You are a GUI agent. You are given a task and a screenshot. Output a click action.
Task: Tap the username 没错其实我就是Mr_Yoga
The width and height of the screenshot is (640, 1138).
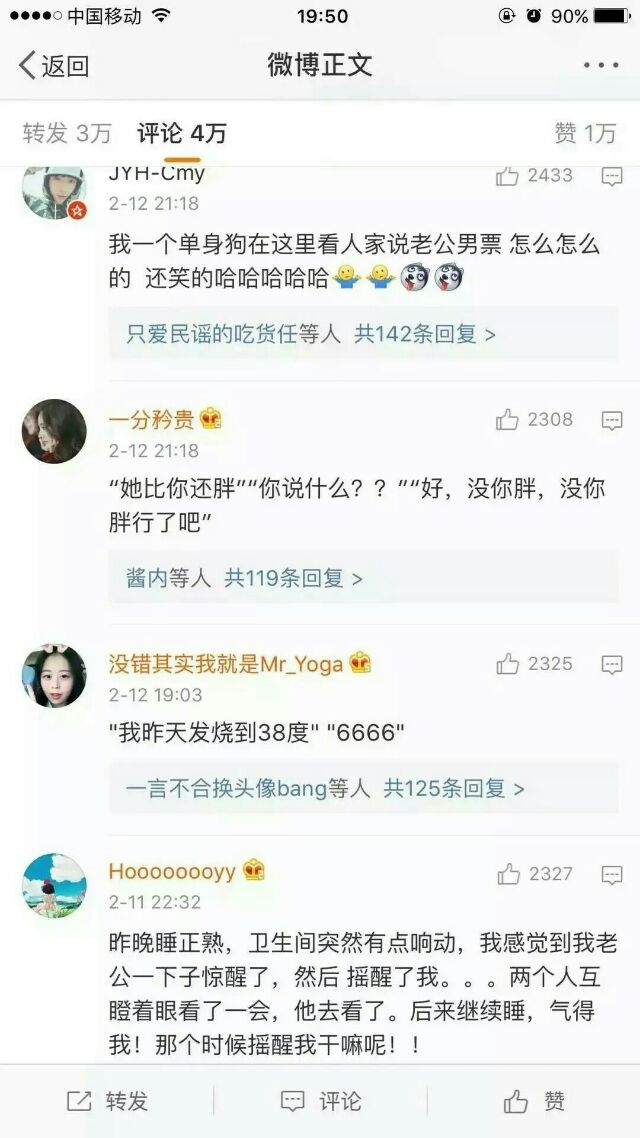point(226,663)
